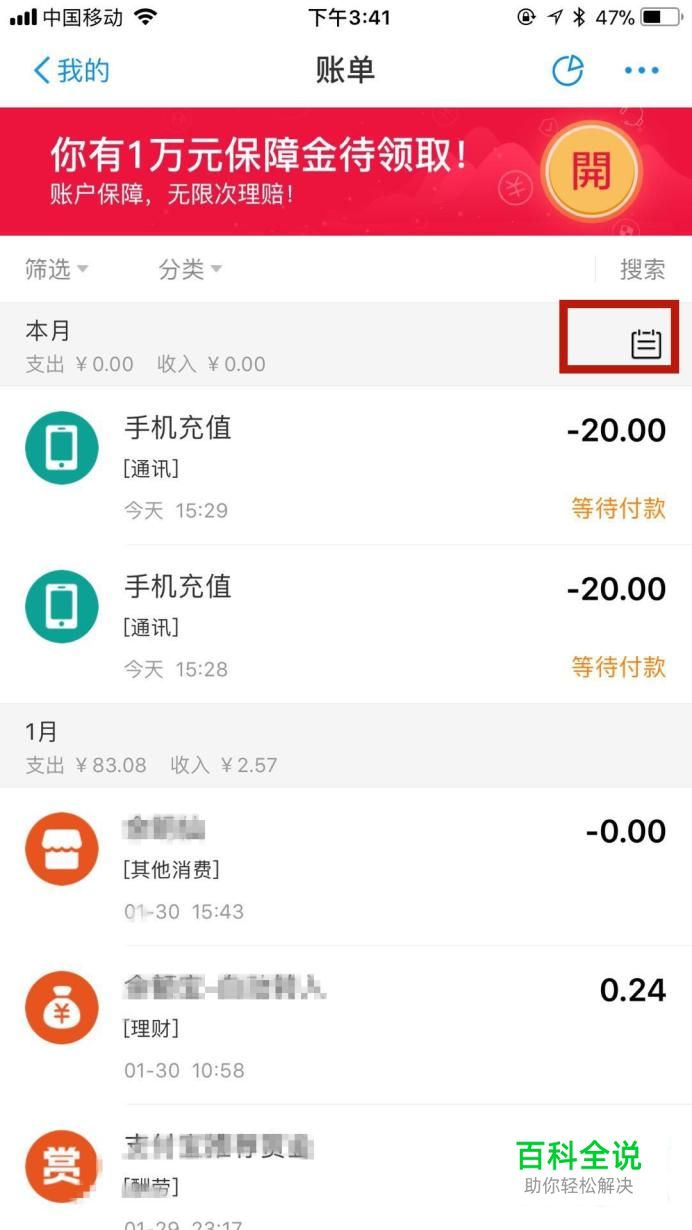Open the 手机充值 bill from 15:29
The image size is (692, 1230).
pyautogui.click(x=346, y=466)
